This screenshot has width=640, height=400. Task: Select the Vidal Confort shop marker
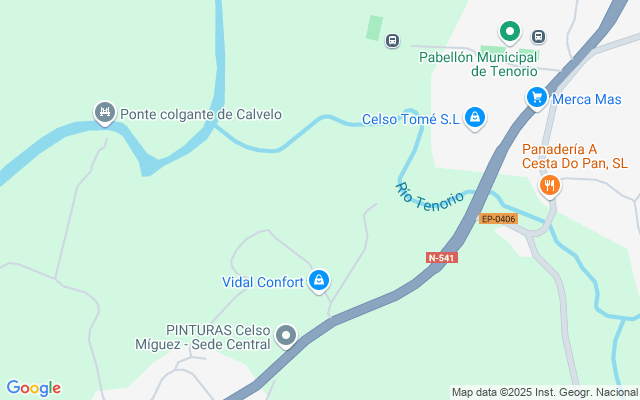coord(319,281)
